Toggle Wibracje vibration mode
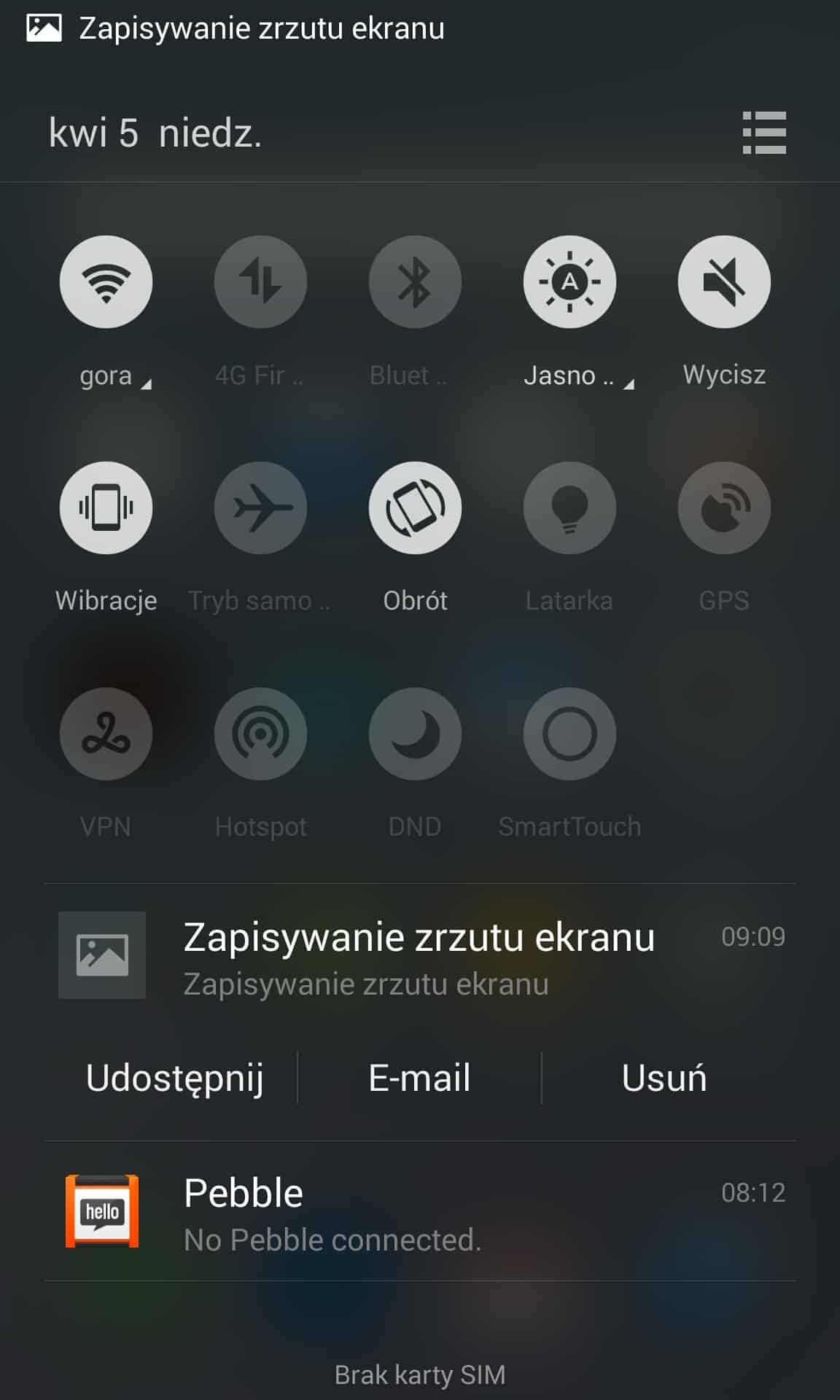Viewport: 840px width, 1400px height. (x=106, y=507)
